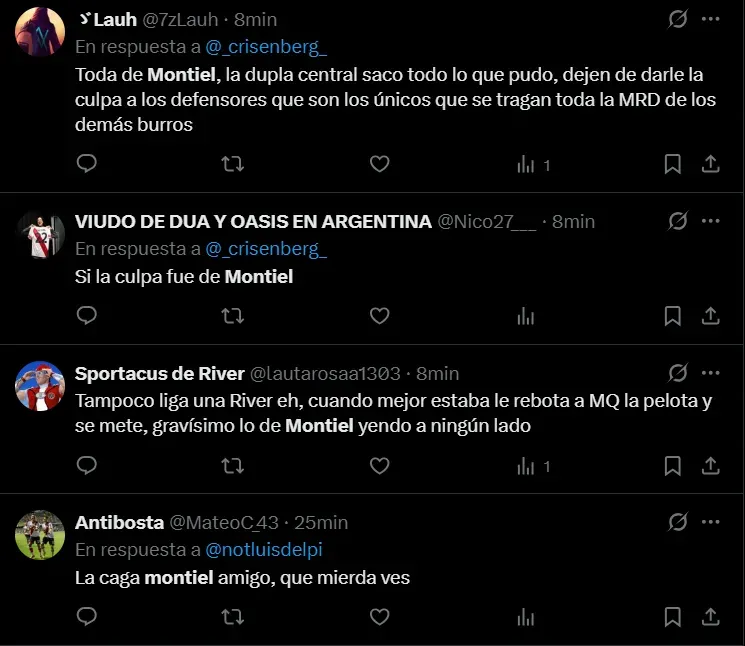This screenshot has height=646, width=745.
Task: Reply to Lauh's tweet
Action: [87, 164]
